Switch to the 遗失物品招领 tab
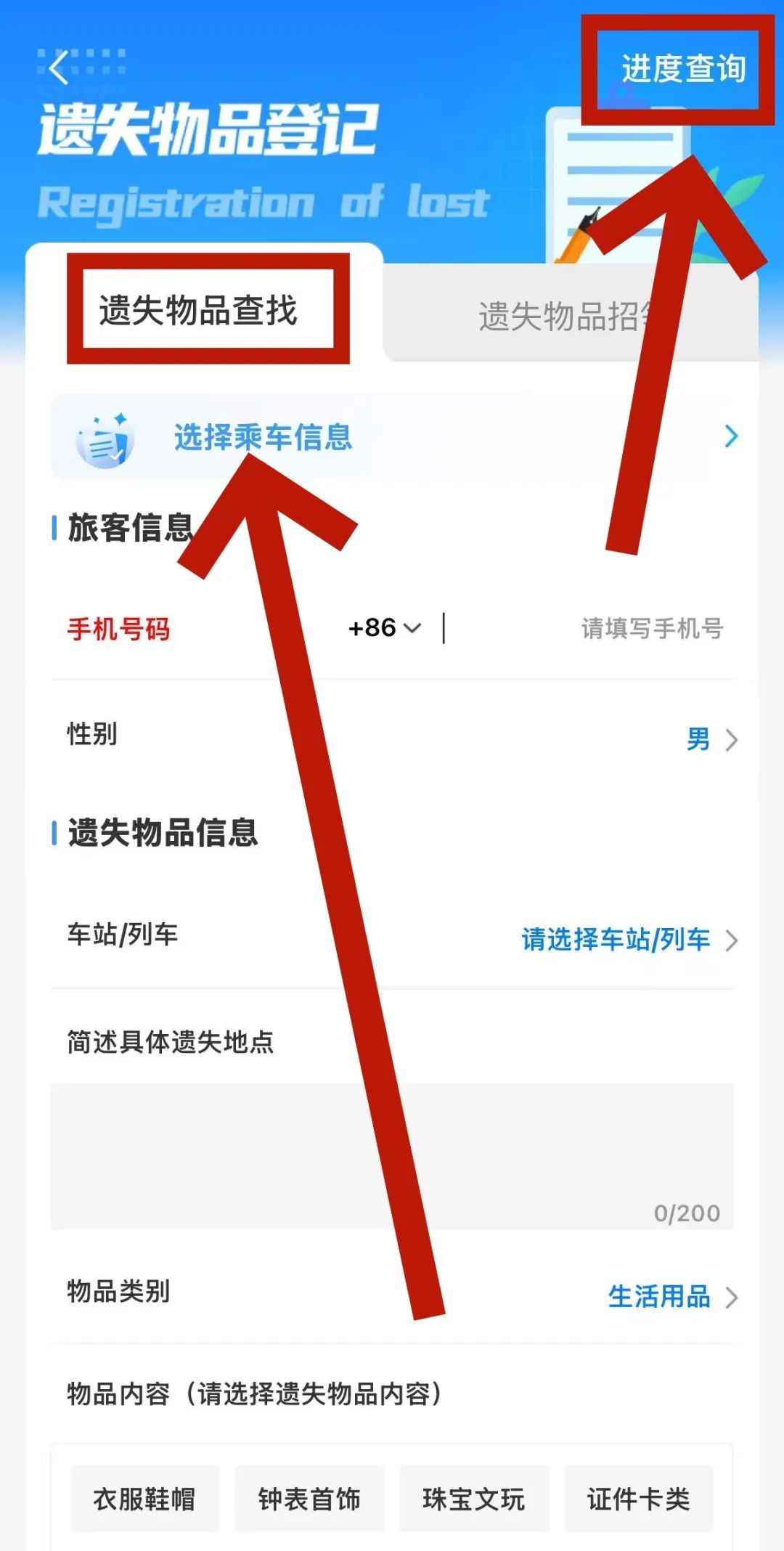The width and height of the screenshot is (784, 1551). (x=559, y=317)
